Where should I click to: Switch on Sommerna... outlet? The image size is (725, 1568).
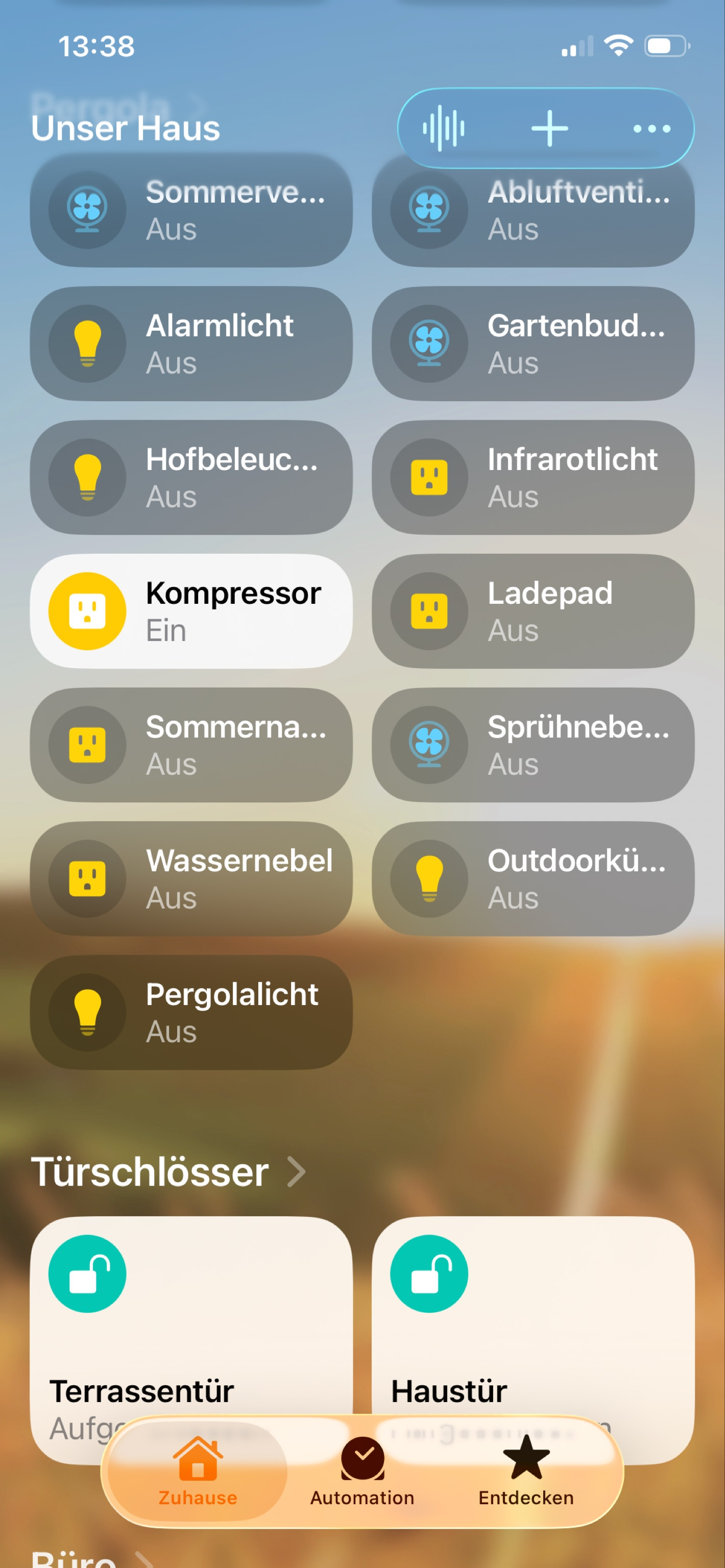pyautogui.click(x=87, y=745)
